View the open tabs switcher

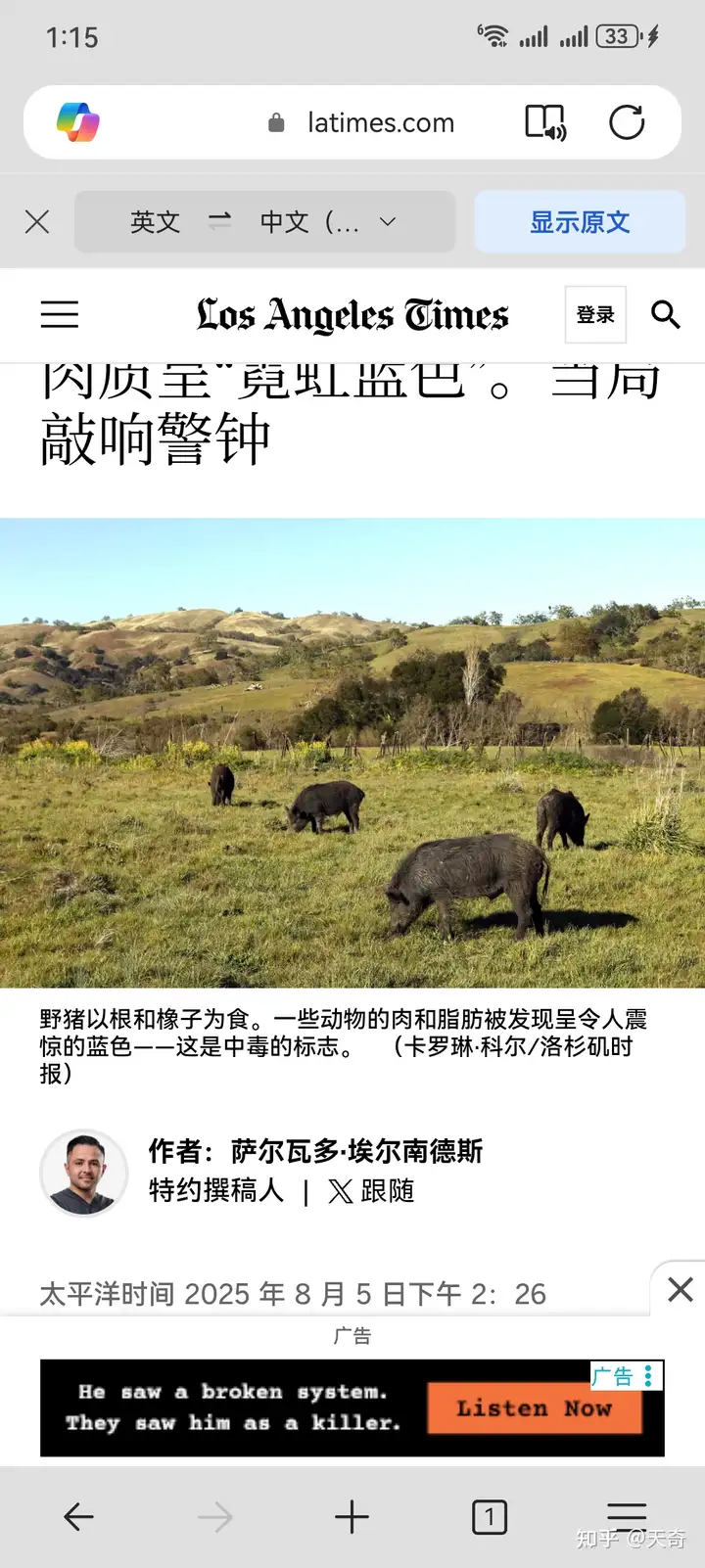[490, 1517]
